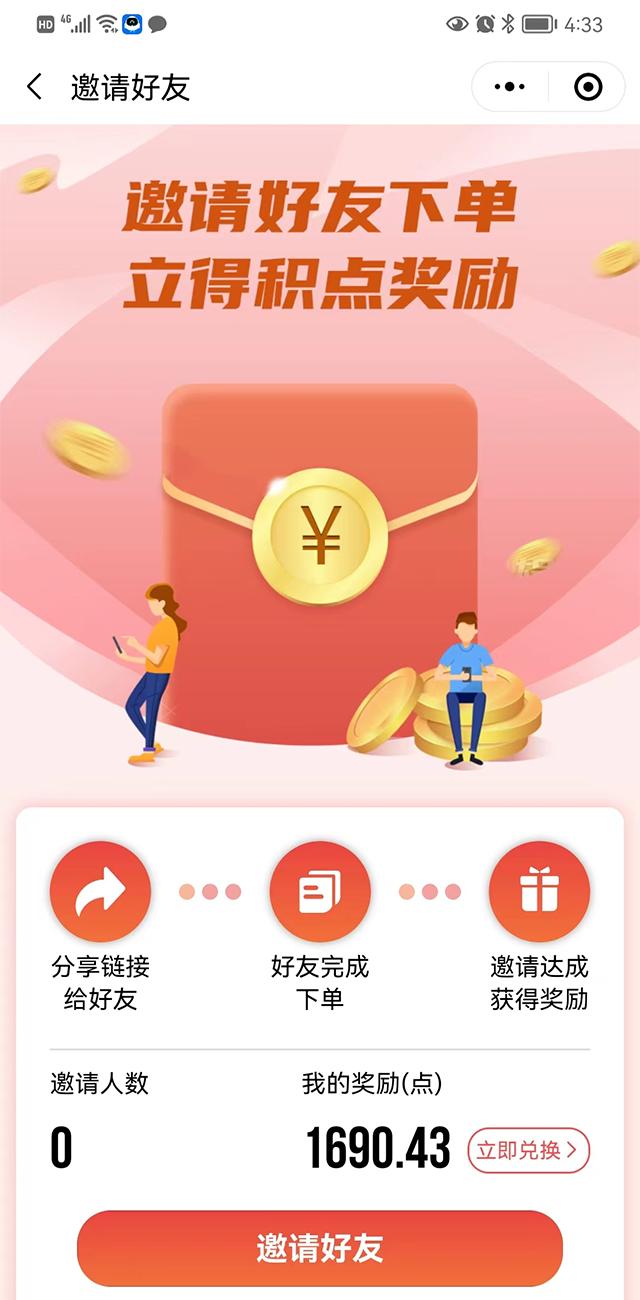Go back from 邀请好友 page
The width and height of the screenshot is (640, 1300).
tap(35, 87)
